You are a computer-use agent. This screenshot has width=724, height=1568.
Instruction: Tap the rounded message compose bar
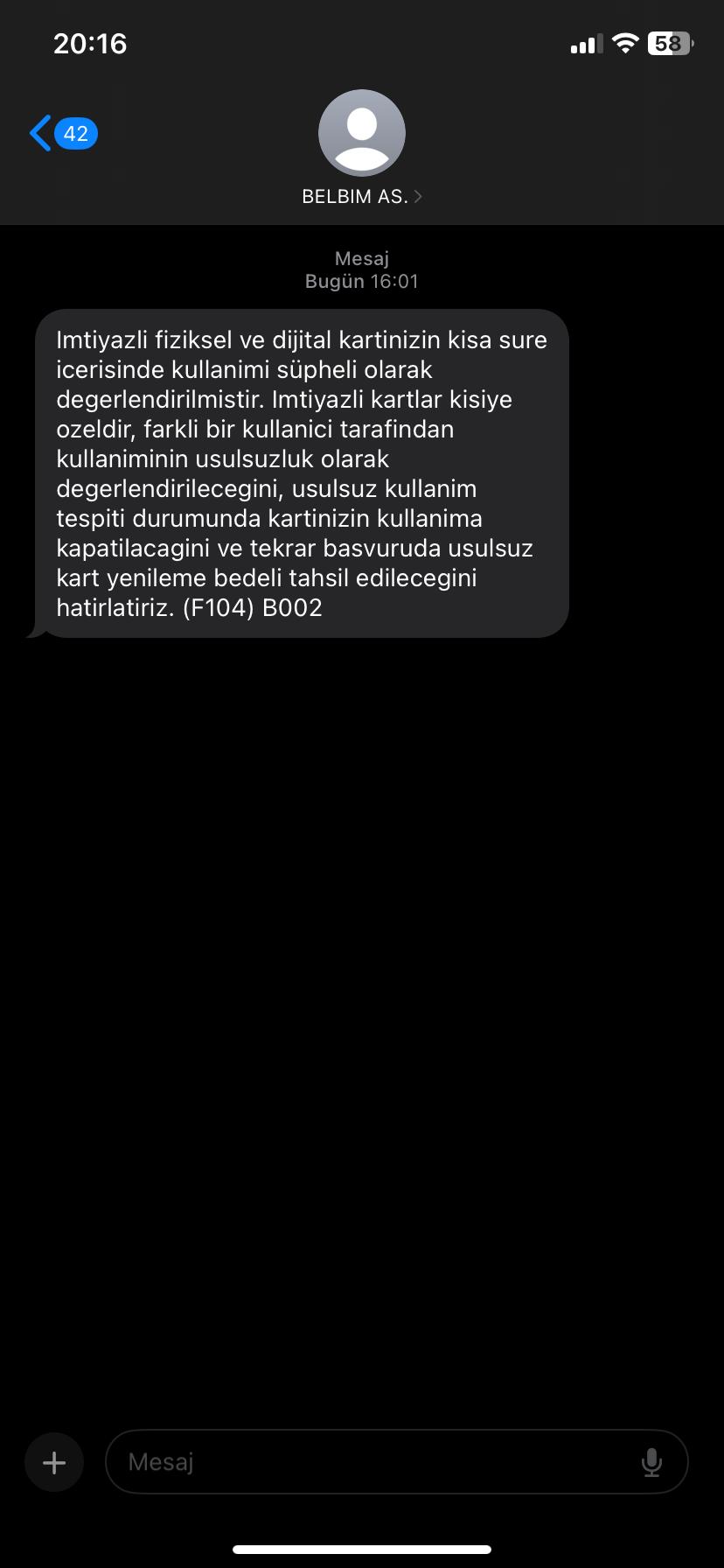tap(397, 1461)
